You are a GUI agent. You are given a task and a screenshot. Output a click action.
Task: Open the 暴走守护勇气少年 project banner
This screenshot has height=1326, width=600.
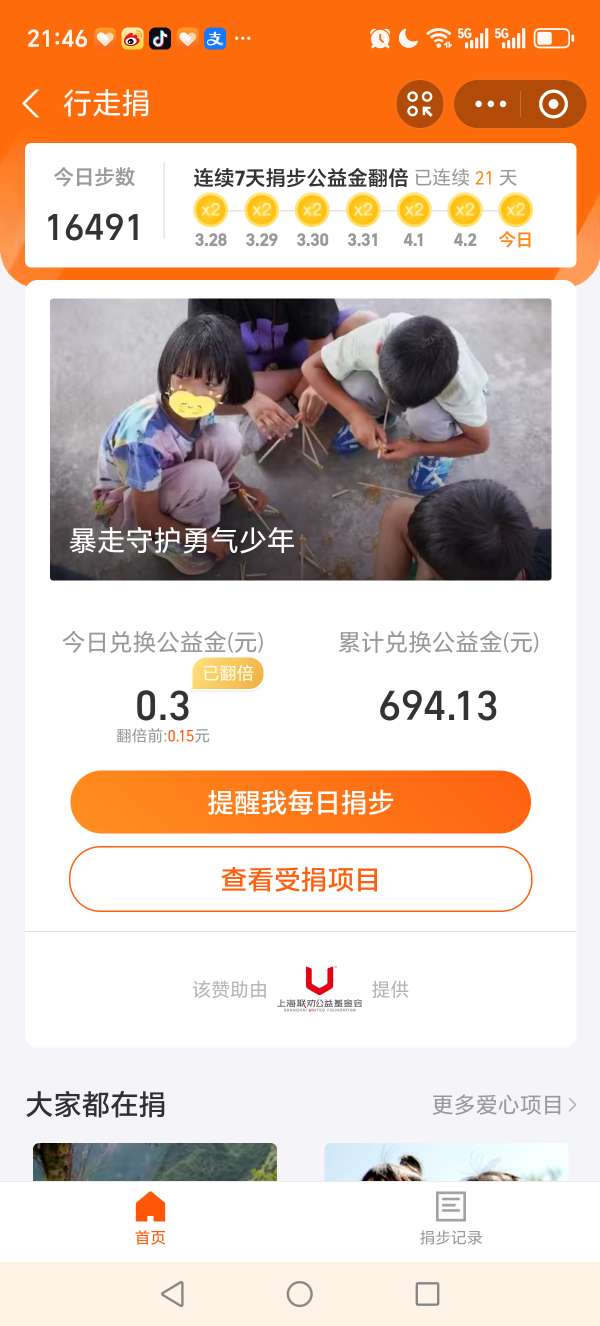(300, 439)
